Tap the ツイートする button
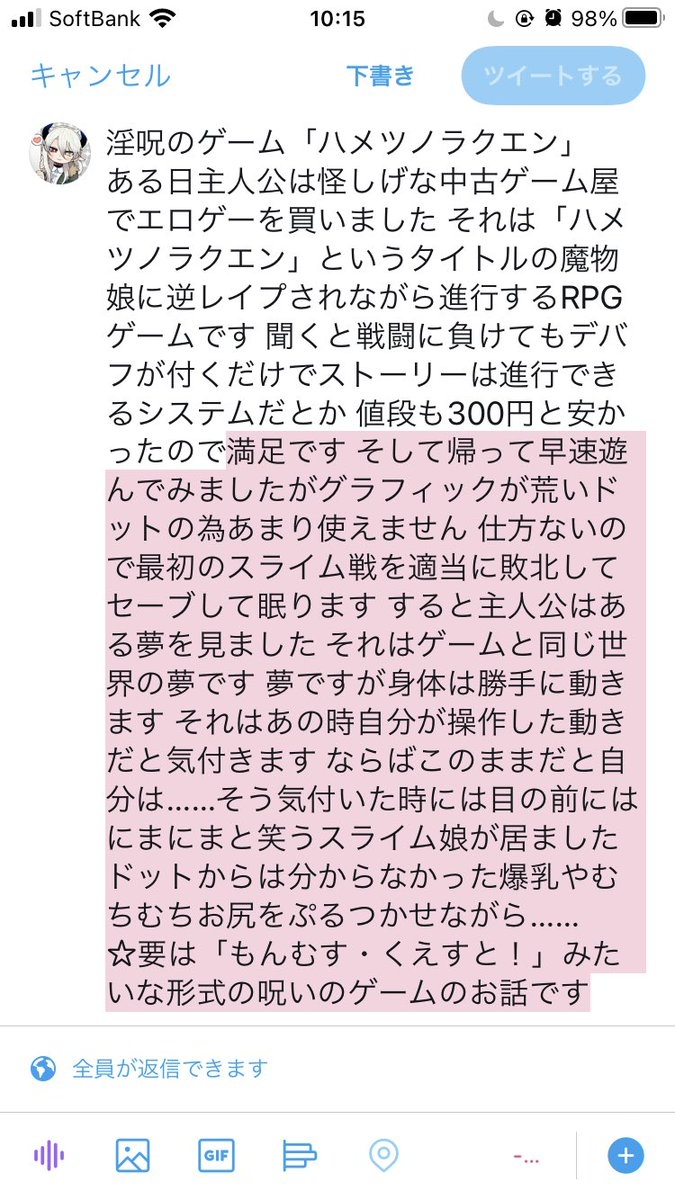The height and width of the screenshot is (1200, 675). point(553,76)
